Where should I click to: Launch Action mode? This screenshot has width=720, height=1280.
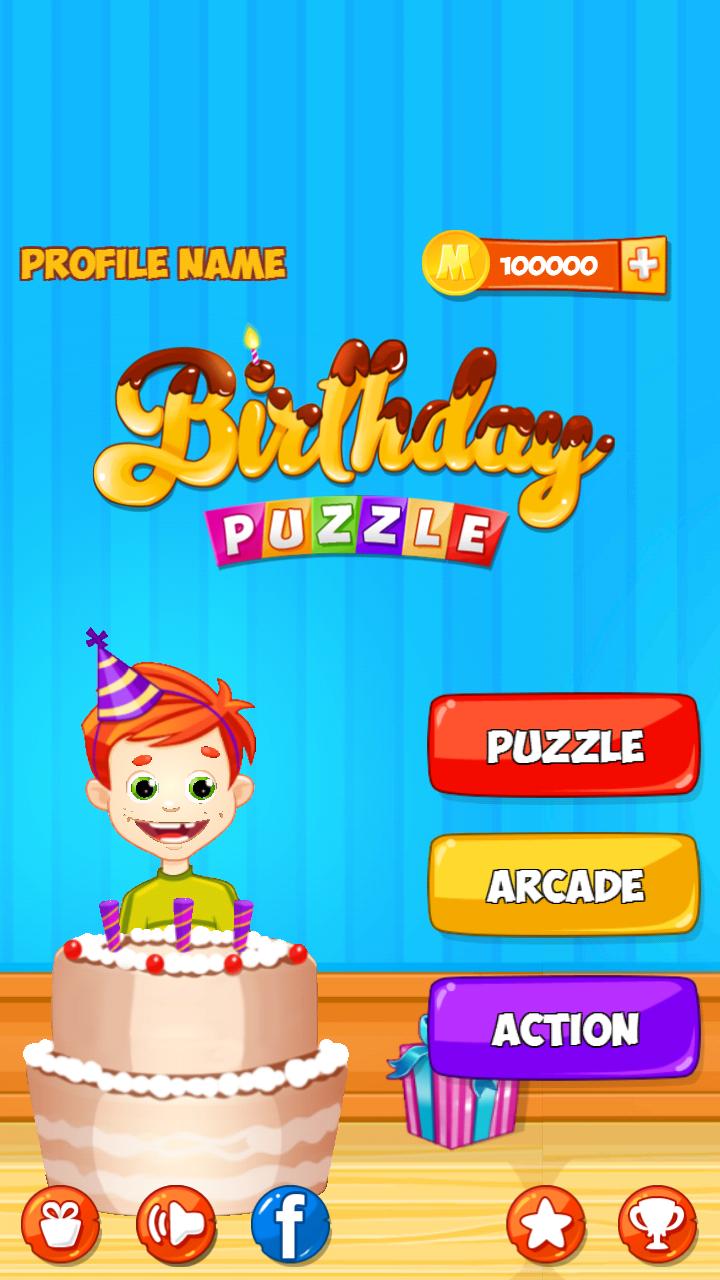563,1026
